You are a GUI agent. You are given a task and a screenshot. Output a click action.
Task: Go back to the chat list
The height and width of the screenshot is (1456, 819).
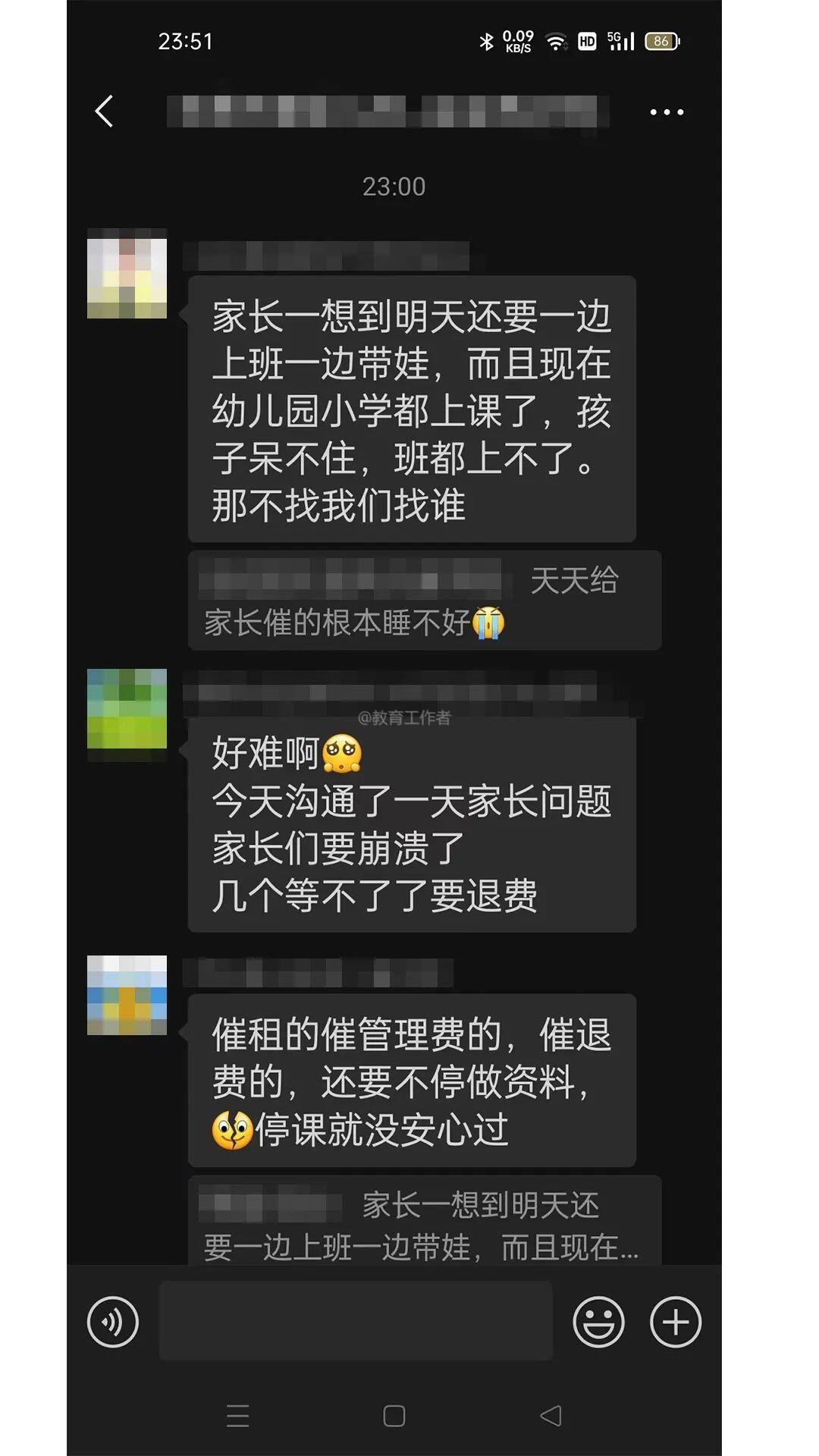click(x=105, y=111)
